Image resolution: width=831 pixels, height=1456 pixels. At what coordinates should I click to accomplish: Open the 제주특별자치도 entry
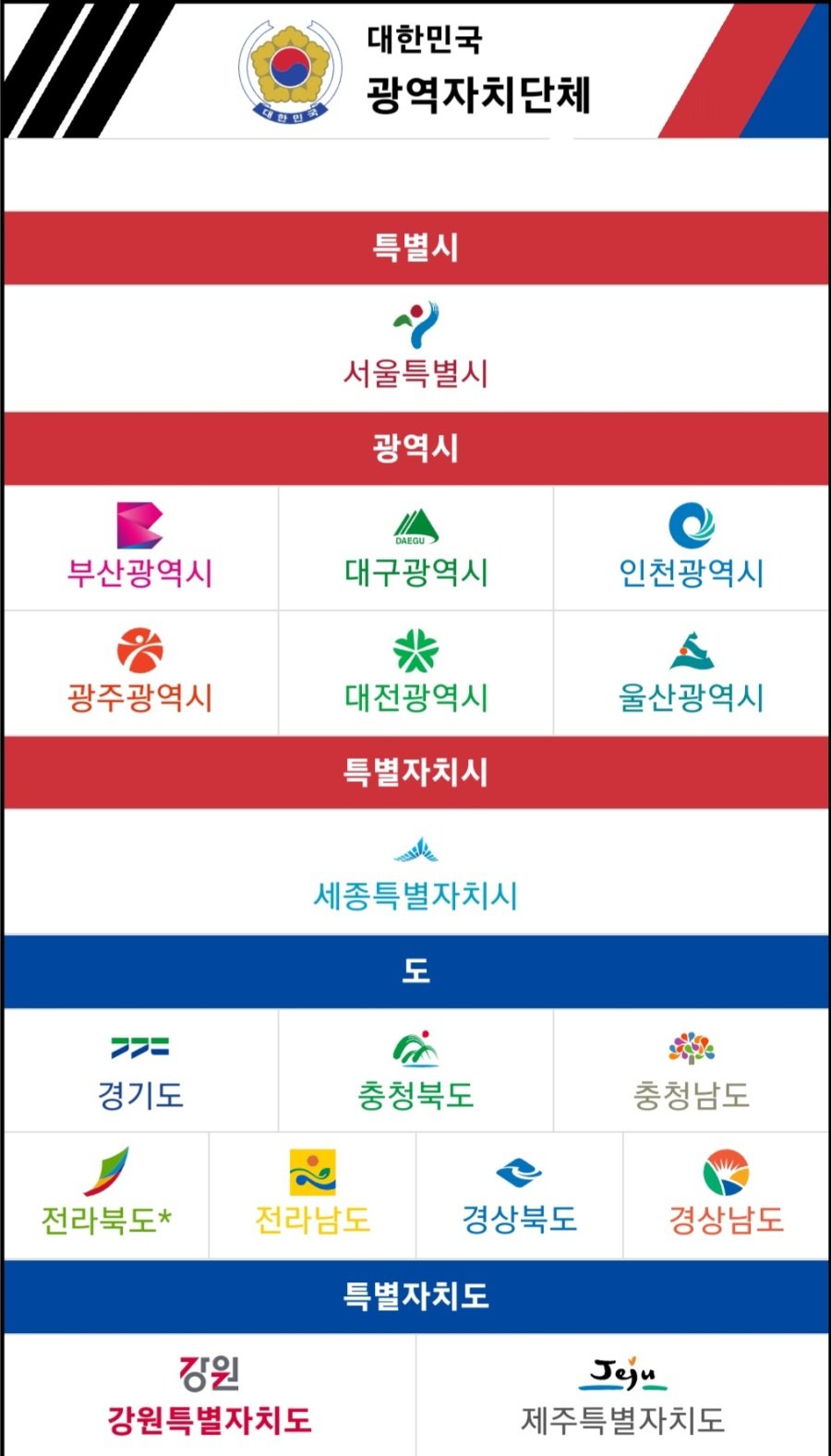point(622,1396)
